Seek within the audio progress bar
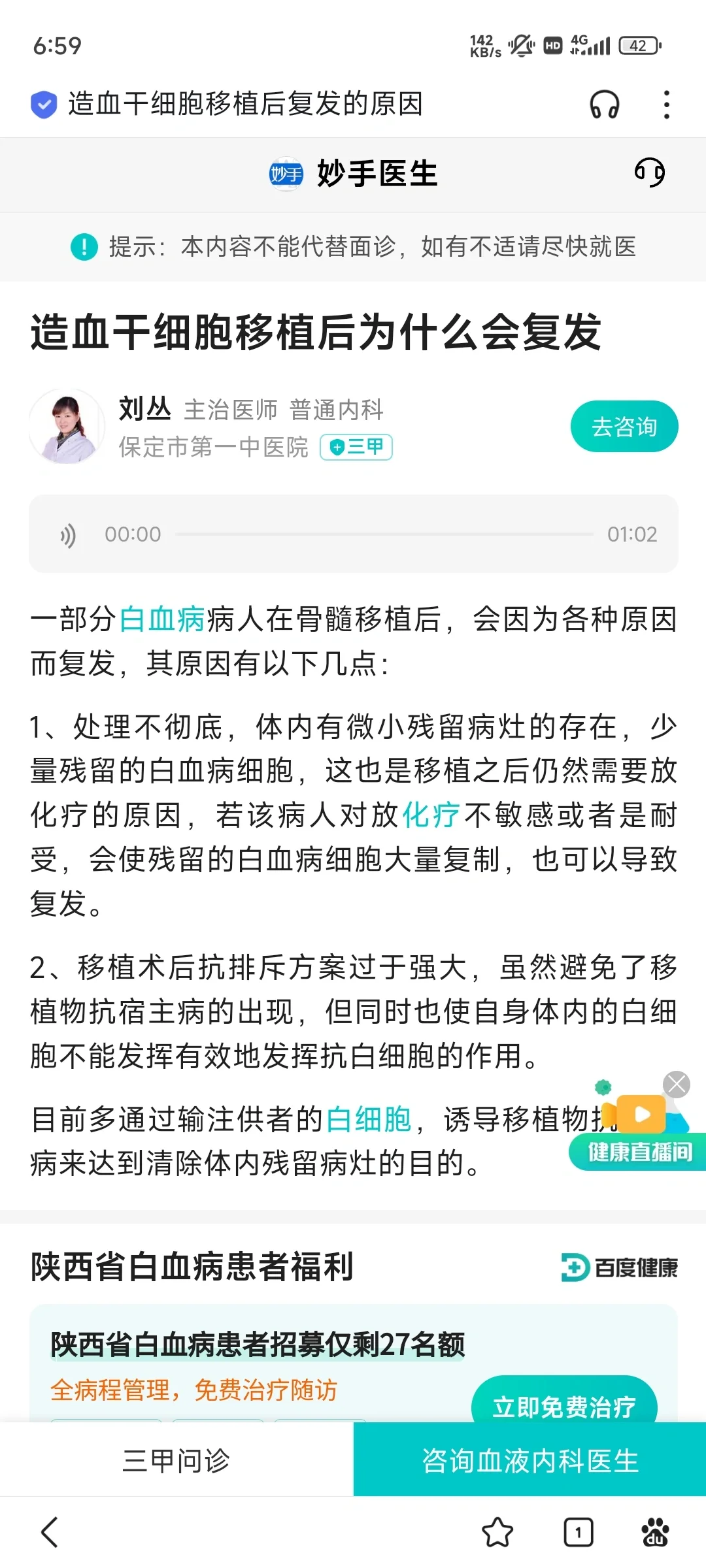Screen dimensions: 706x1568 [384, 534]
